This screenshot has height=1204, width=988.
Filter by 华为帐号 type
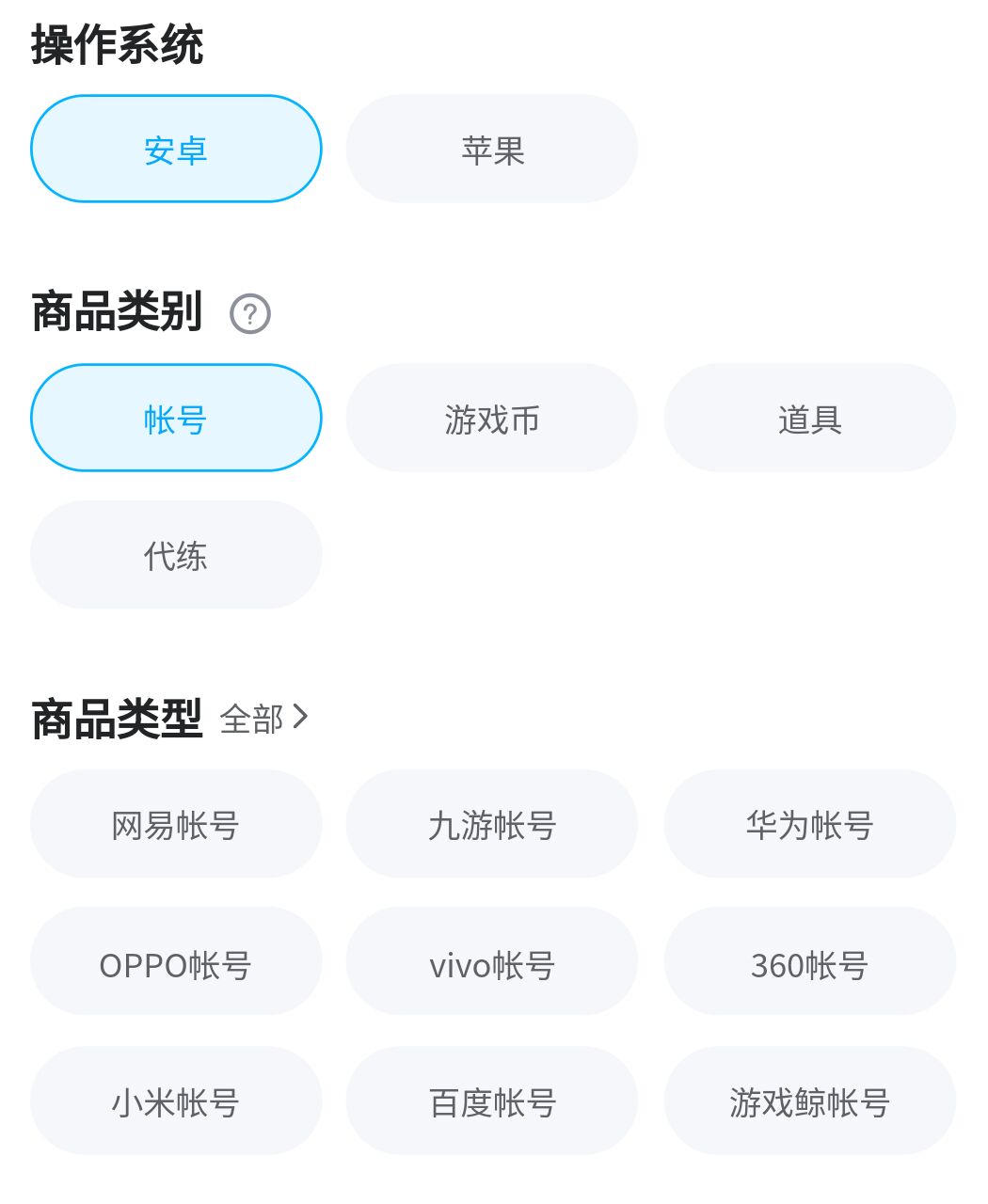pyautogui.click(x=809, y=824)
